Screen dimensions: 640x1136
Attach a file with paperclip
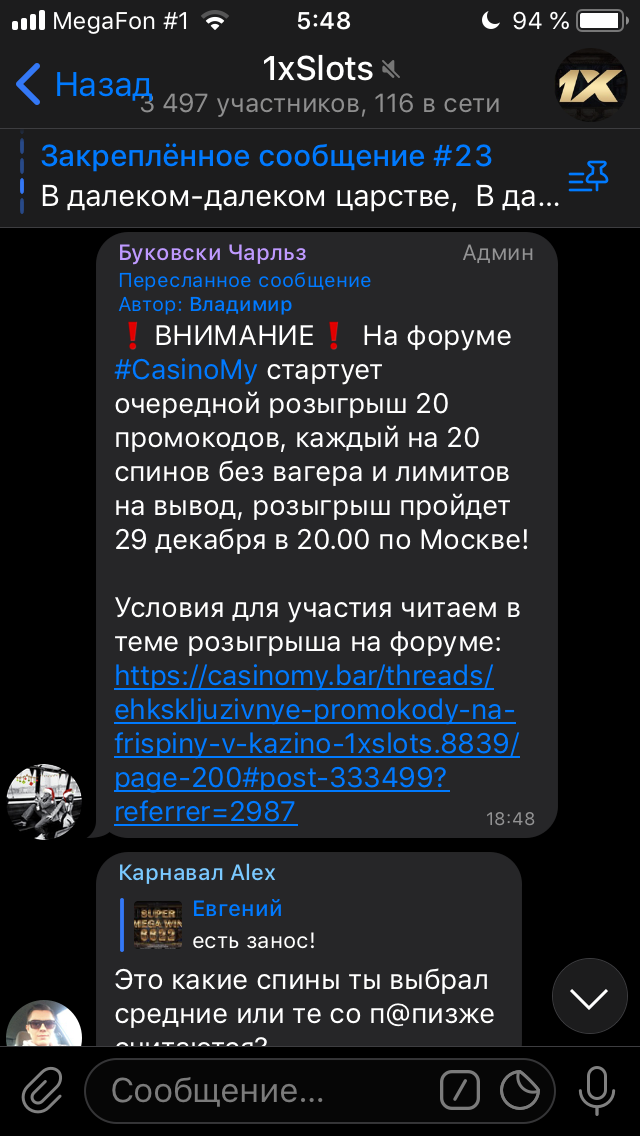[40, 1088]
